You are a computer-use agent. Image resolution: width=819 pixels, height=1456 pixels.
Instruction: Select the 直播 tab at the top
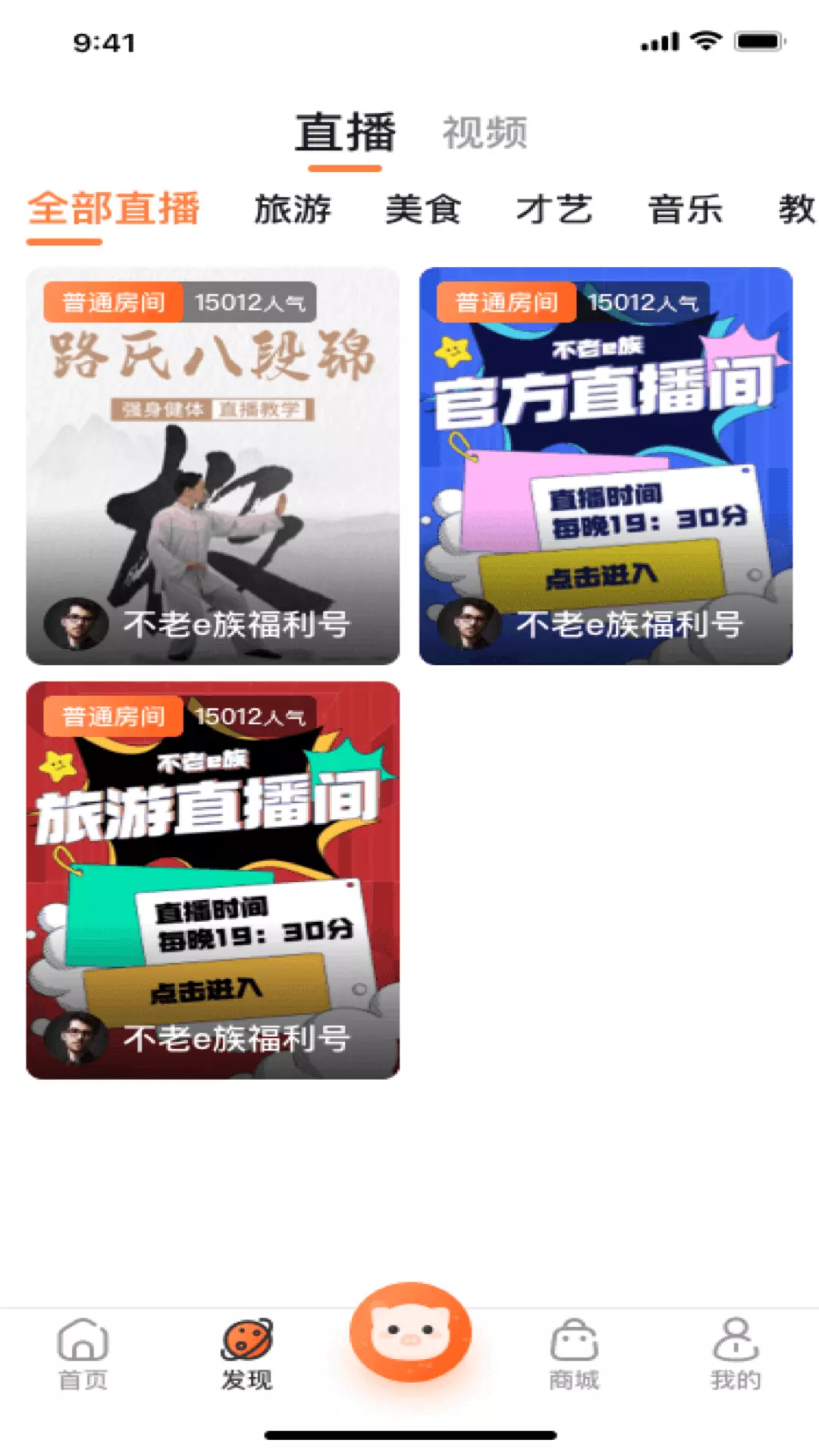coord(345,133)
